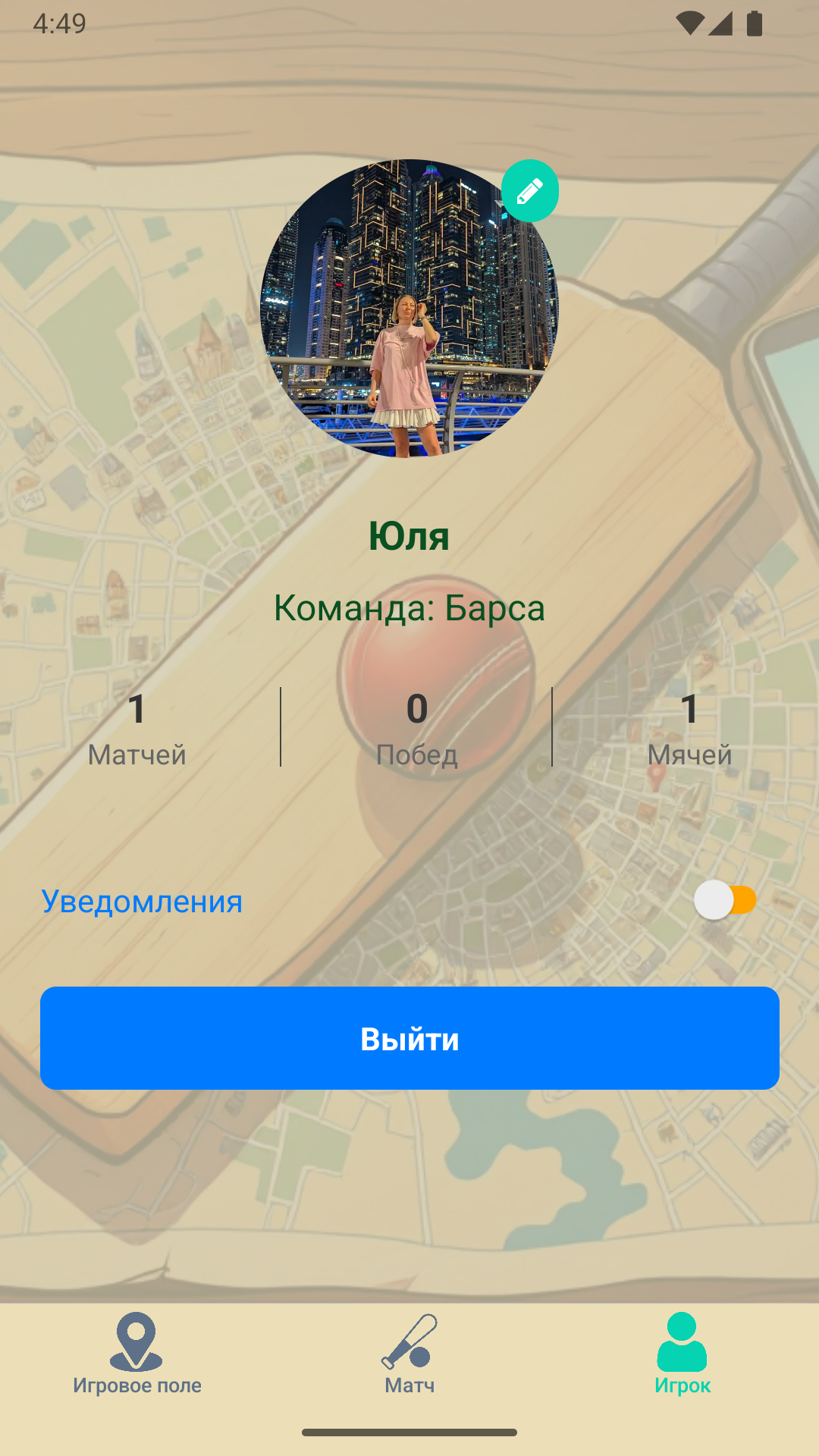Tap the pencil icon to edit profile photo

pyautogui.click(x=531, y=191)
